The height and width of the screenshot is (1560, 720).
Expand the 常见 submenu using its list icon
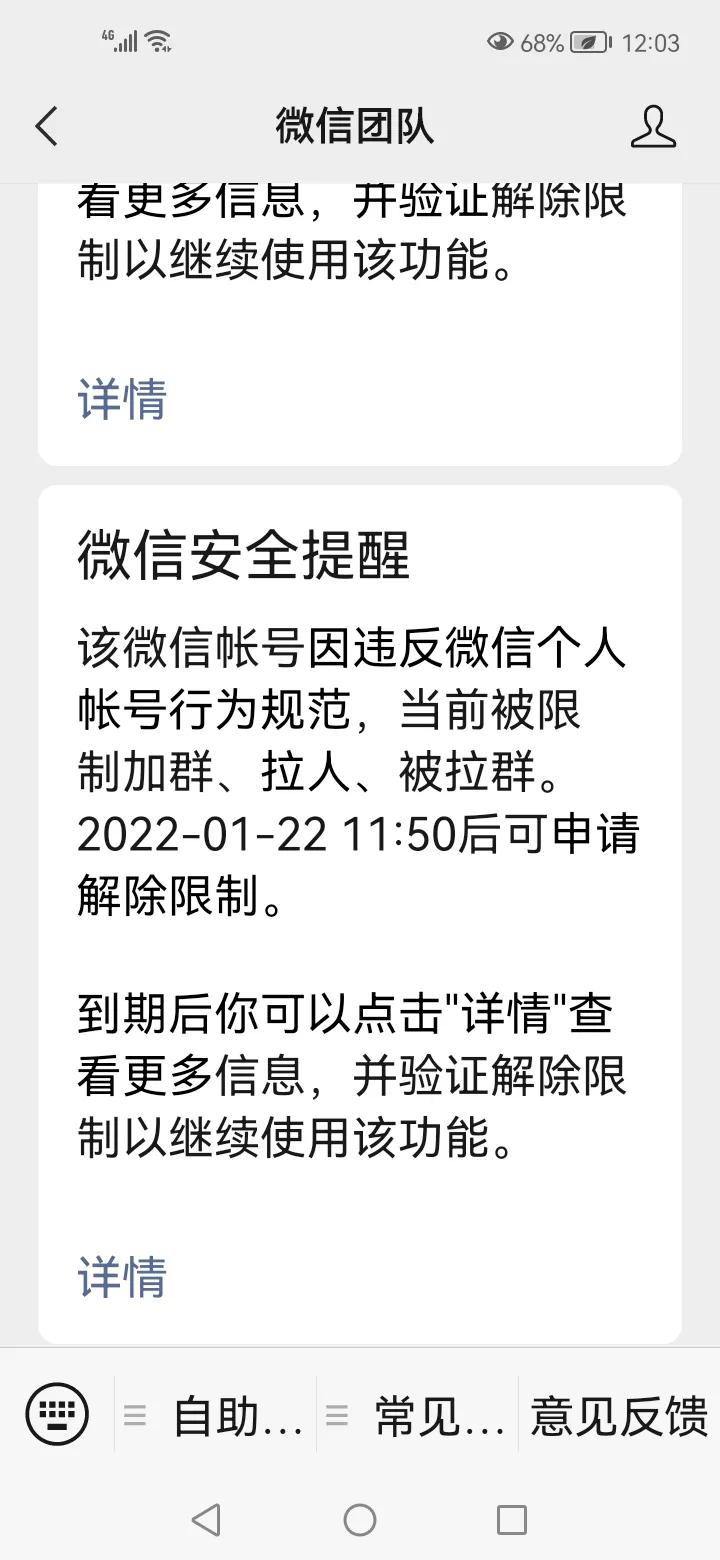[336, 1413]
